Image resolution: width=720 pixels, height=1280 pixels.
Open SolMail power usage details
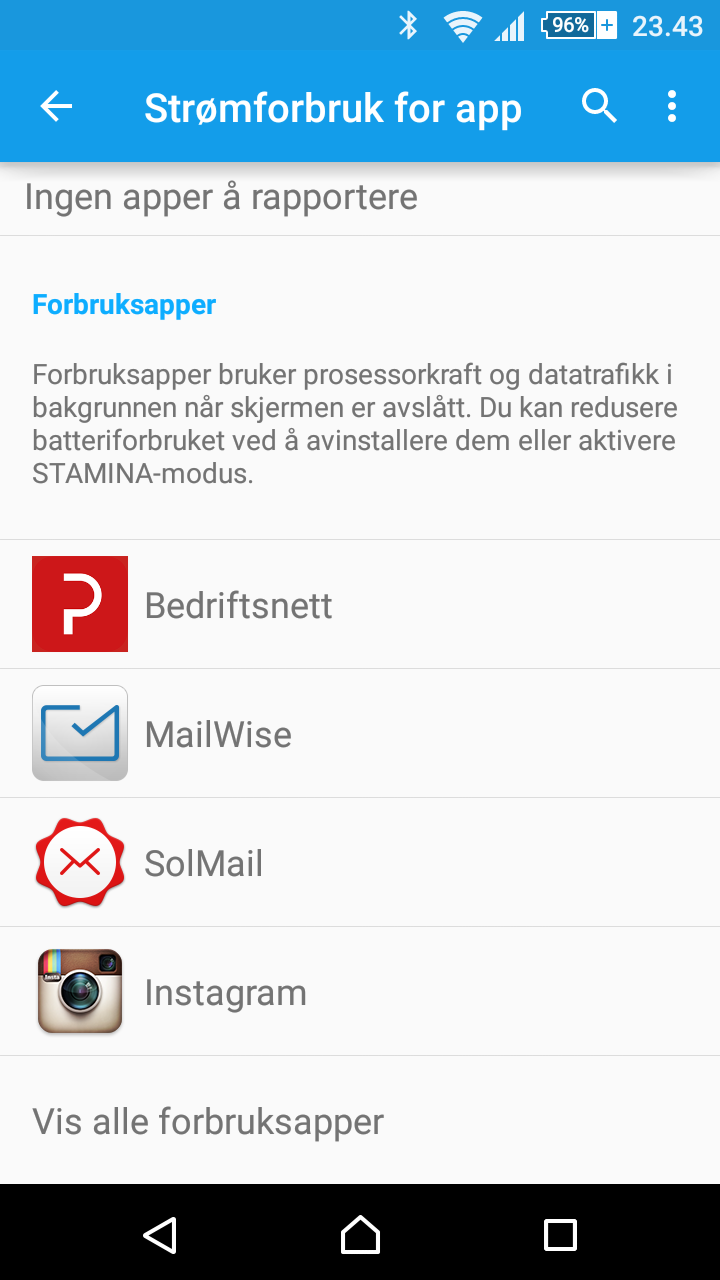click(x=360, y=862)
